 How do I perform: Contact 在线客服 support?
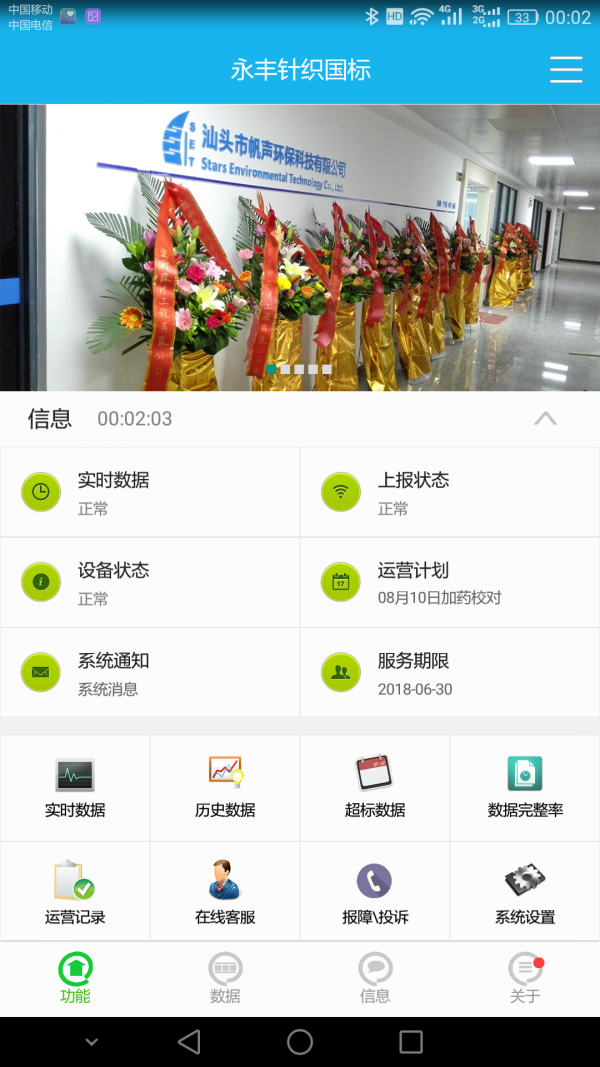click(x=225, y=893)
